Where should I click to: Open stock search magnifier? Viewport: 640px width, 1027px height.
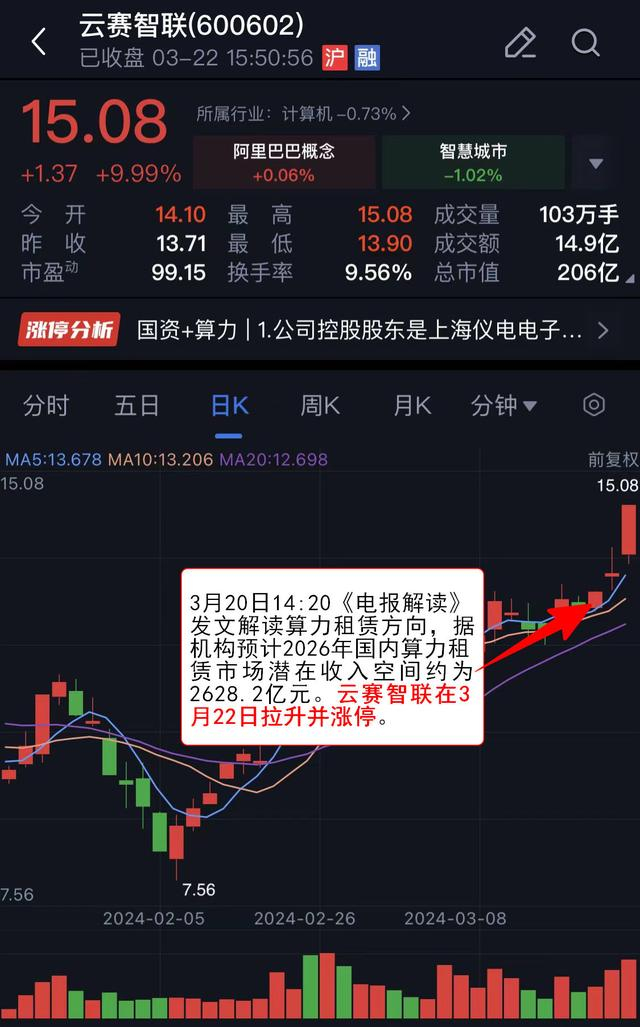pyautogui.click(x=586, y=42)
